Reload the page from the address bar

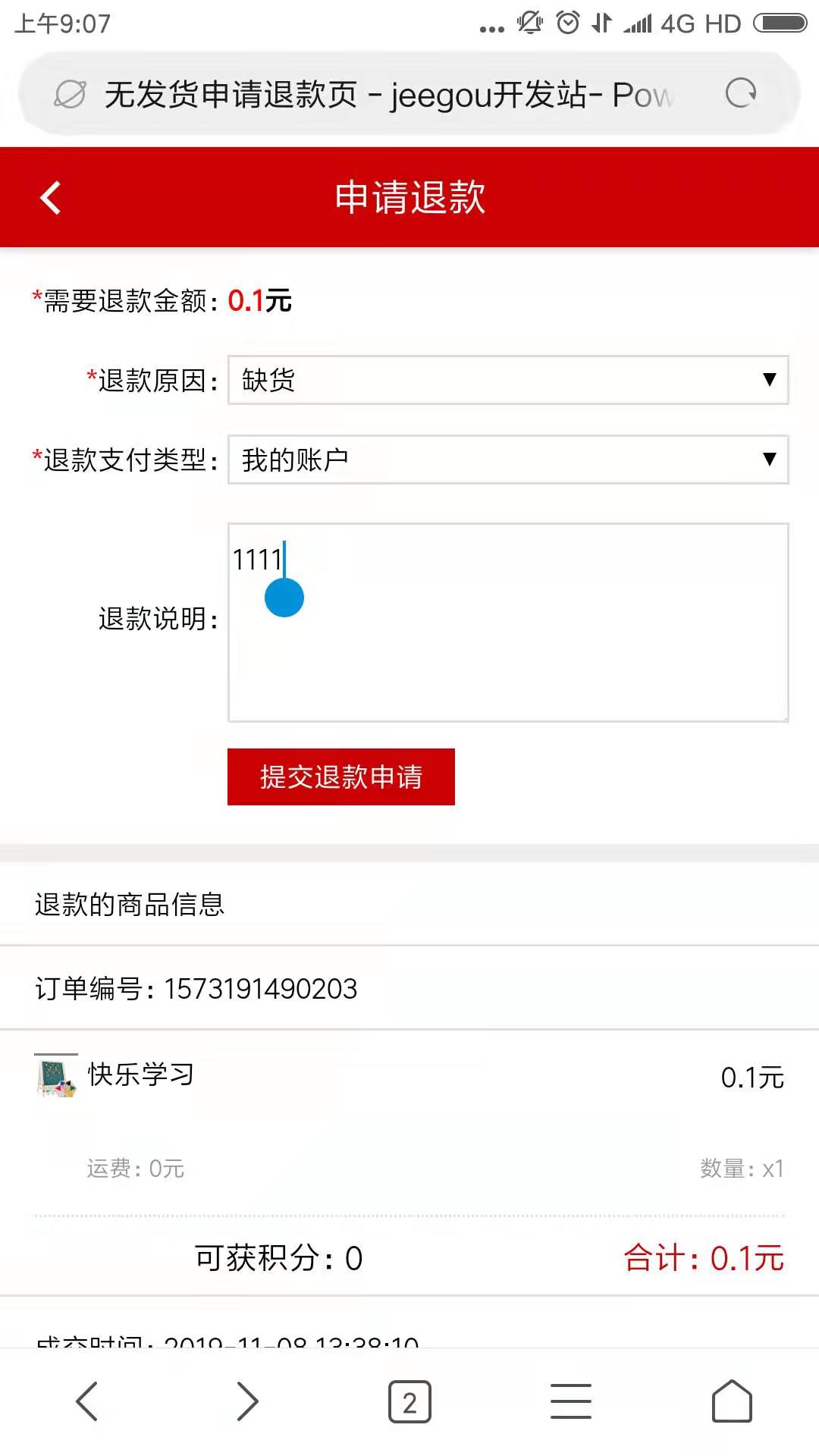tap(741, 94)
